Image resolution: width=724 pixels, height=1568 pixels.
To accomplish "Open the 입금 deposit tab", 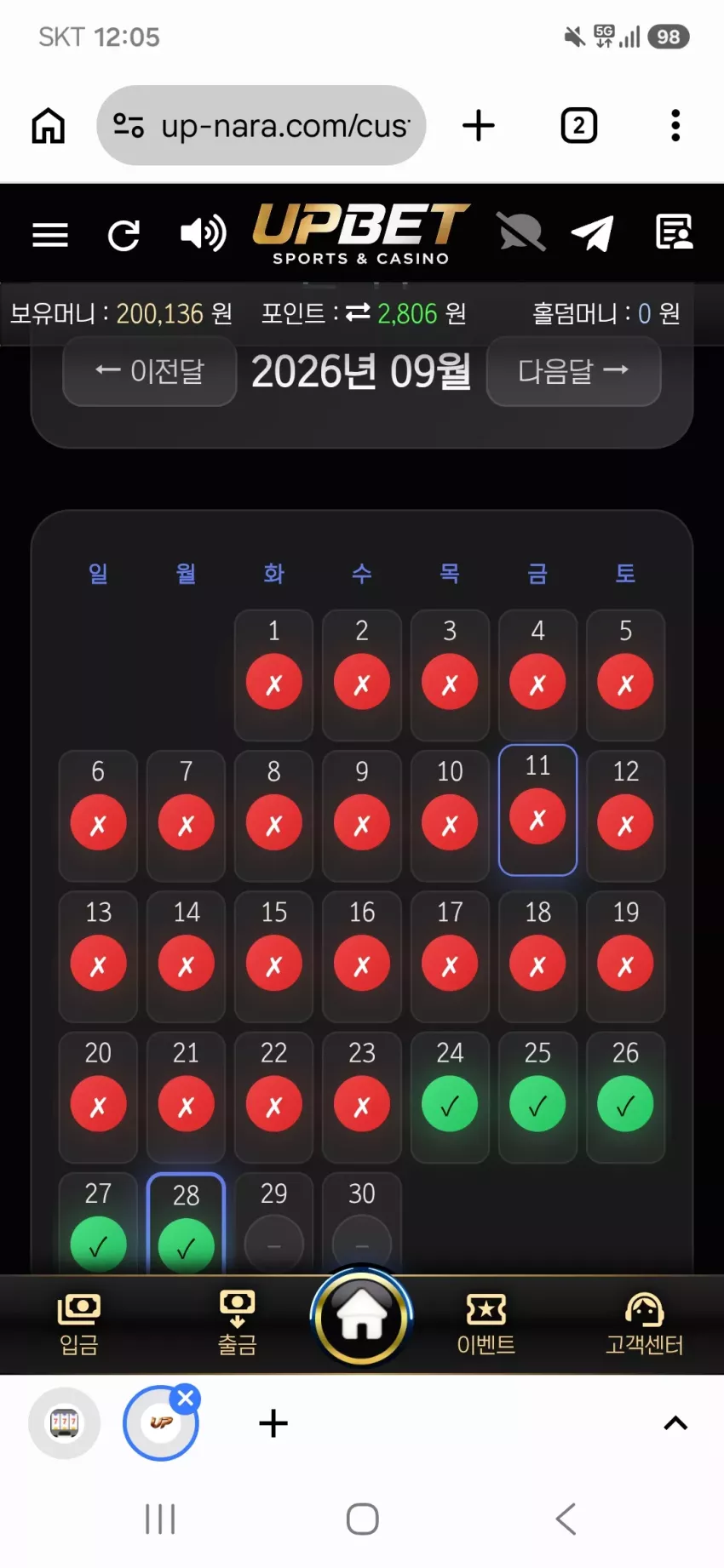I will 79,1325.
